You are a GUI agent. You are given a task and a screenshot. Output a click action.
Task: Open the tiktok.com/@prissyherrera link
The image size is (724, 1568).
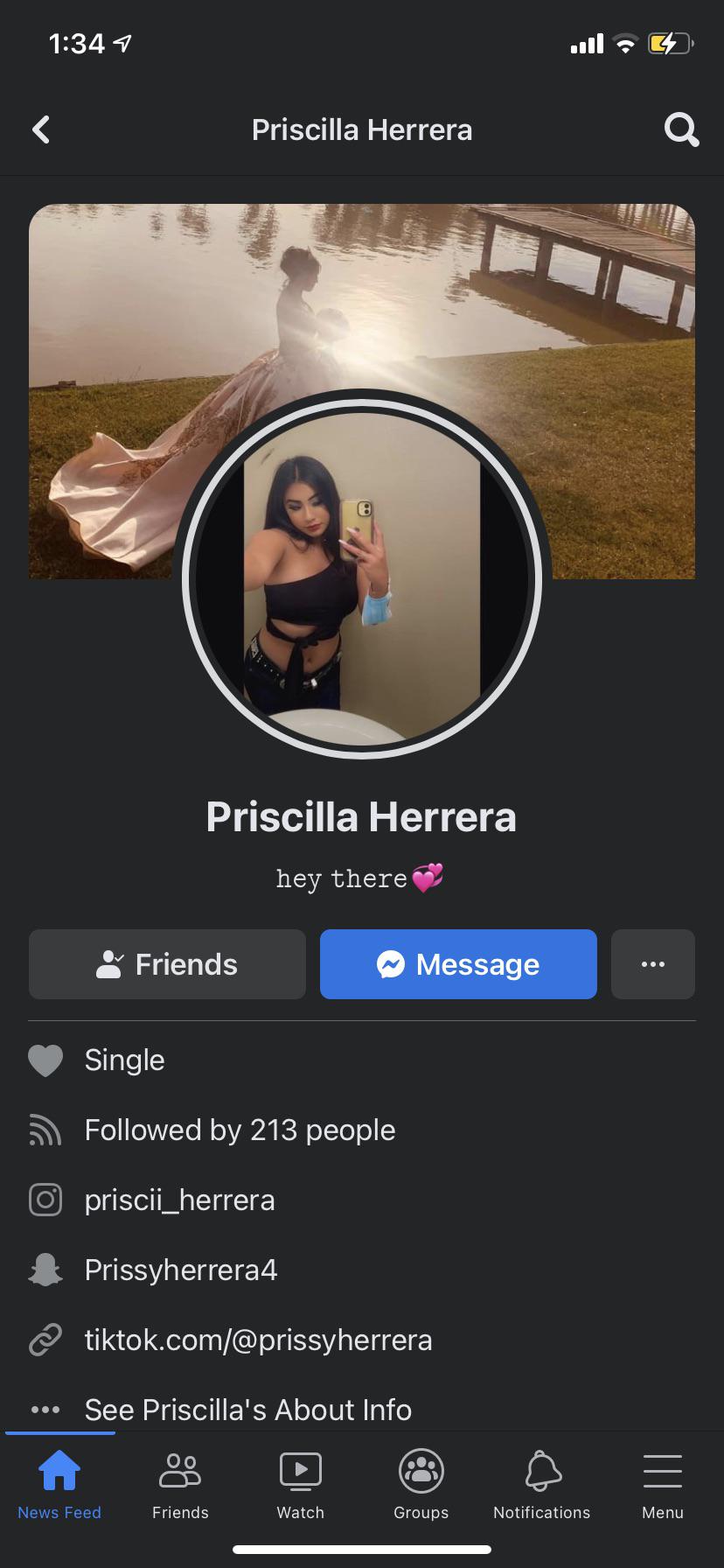pos(258,1340)
